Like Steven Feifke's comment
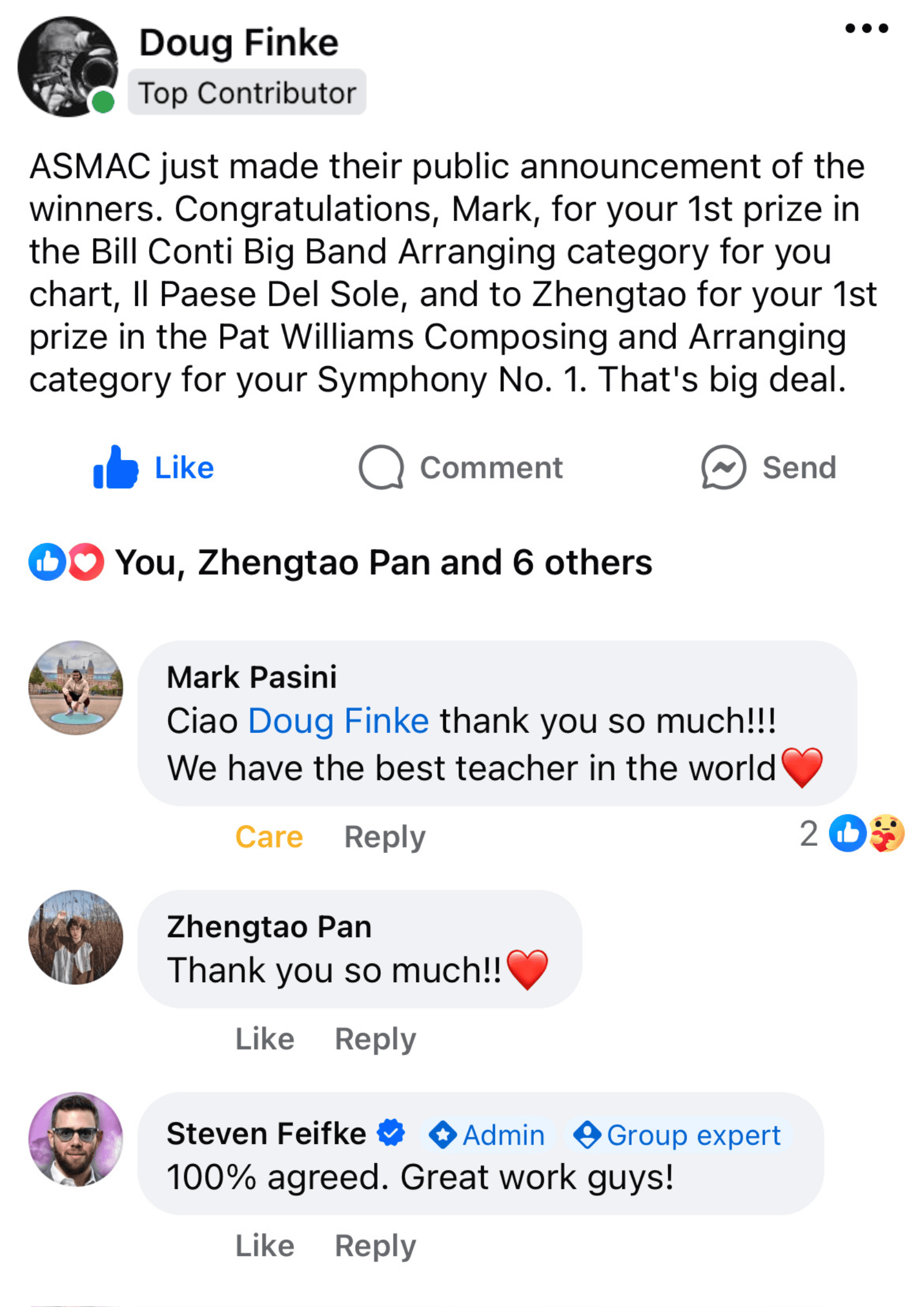The image size is (924, 1307). [x=265, y=1246]
